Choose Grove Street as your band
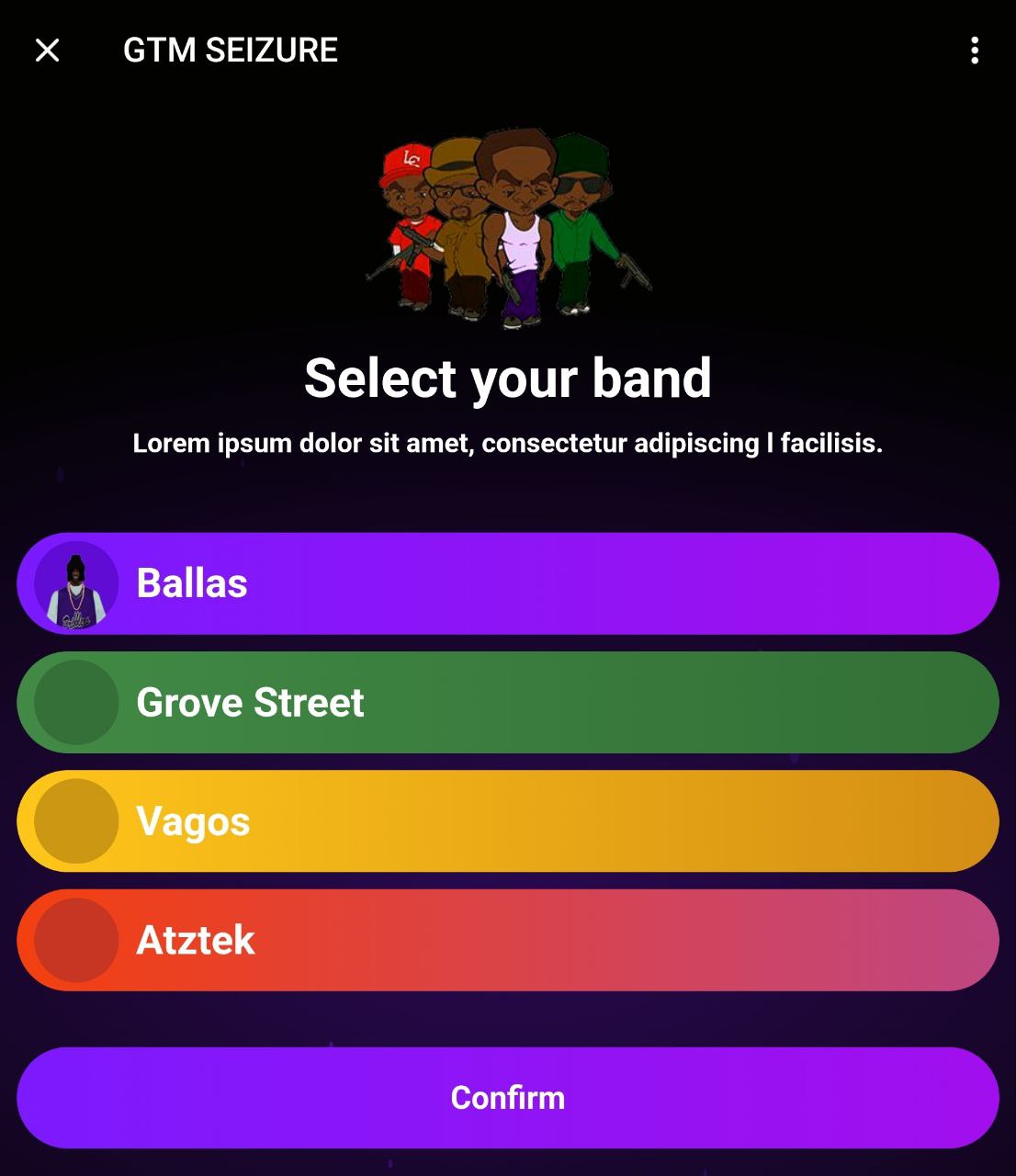Viewport: 1016px width, 1176px height. (x=507, y=703)
